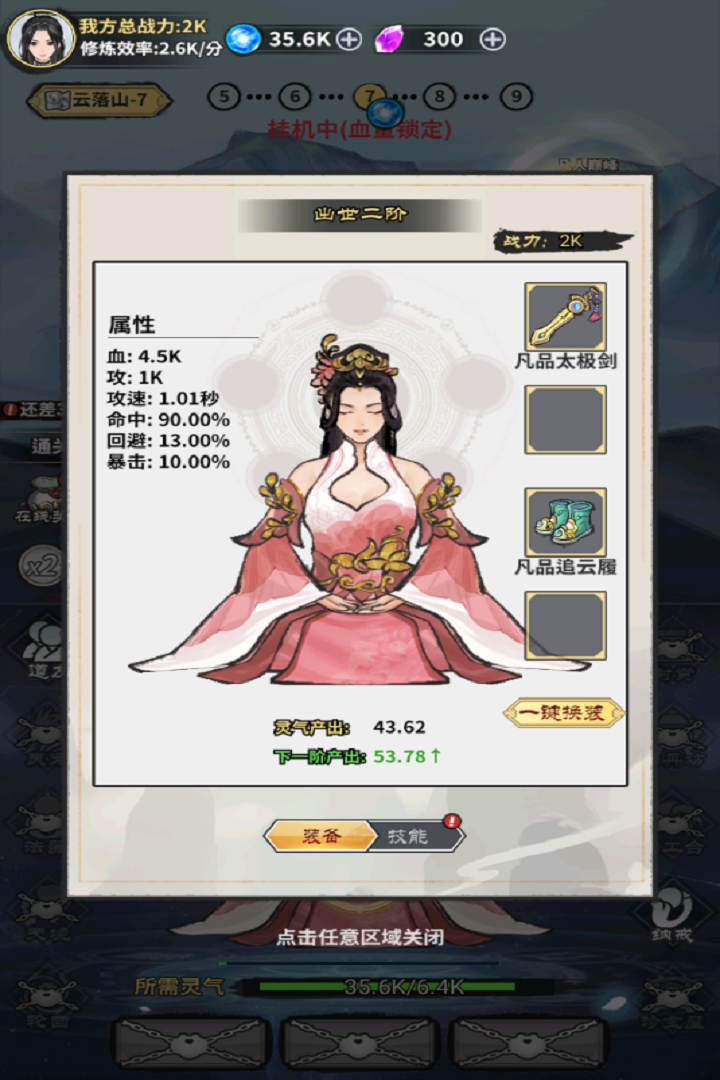Open the 凡品太极剑 weapon slot
This screenshot has width=720, height=1080.
pyautogui.click(x=565, y=317)
